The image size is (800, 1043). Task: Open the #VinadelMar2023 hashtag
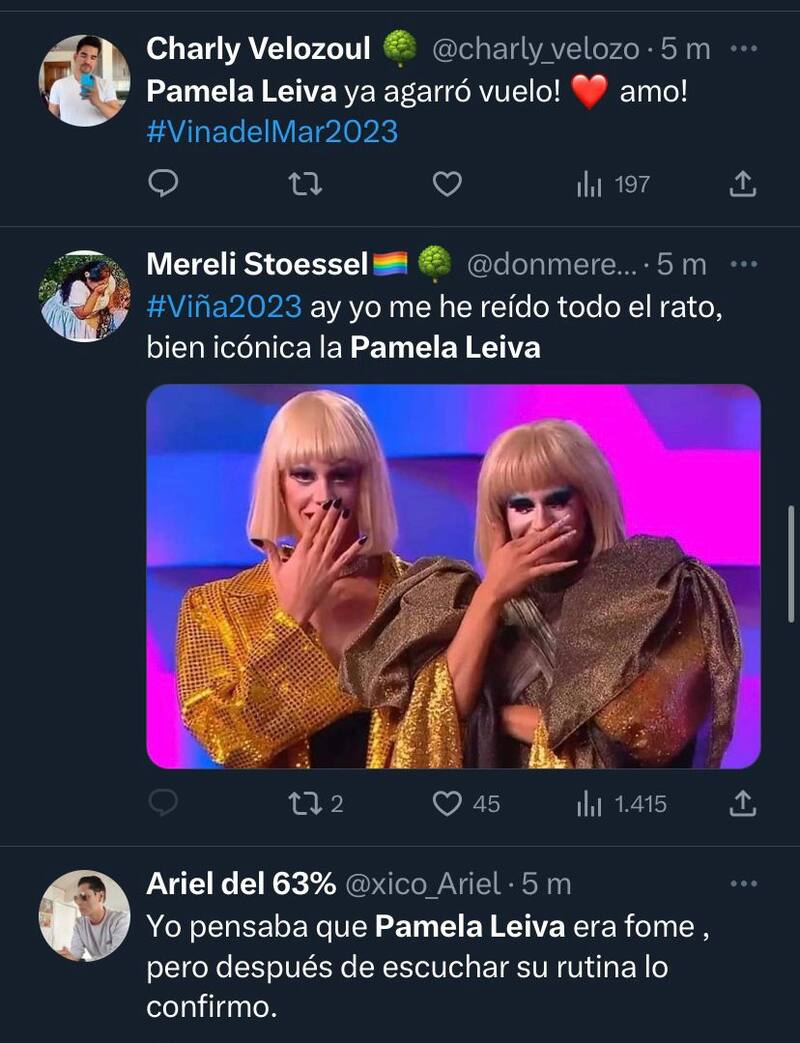tap(272, 131)
